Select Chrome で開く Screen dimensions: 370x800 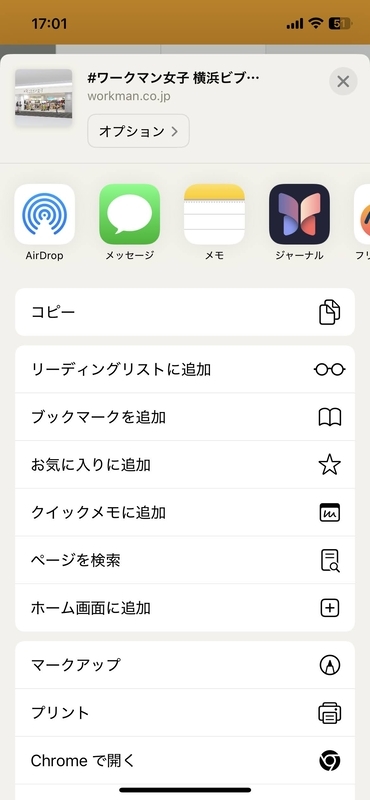click(185, 761)
